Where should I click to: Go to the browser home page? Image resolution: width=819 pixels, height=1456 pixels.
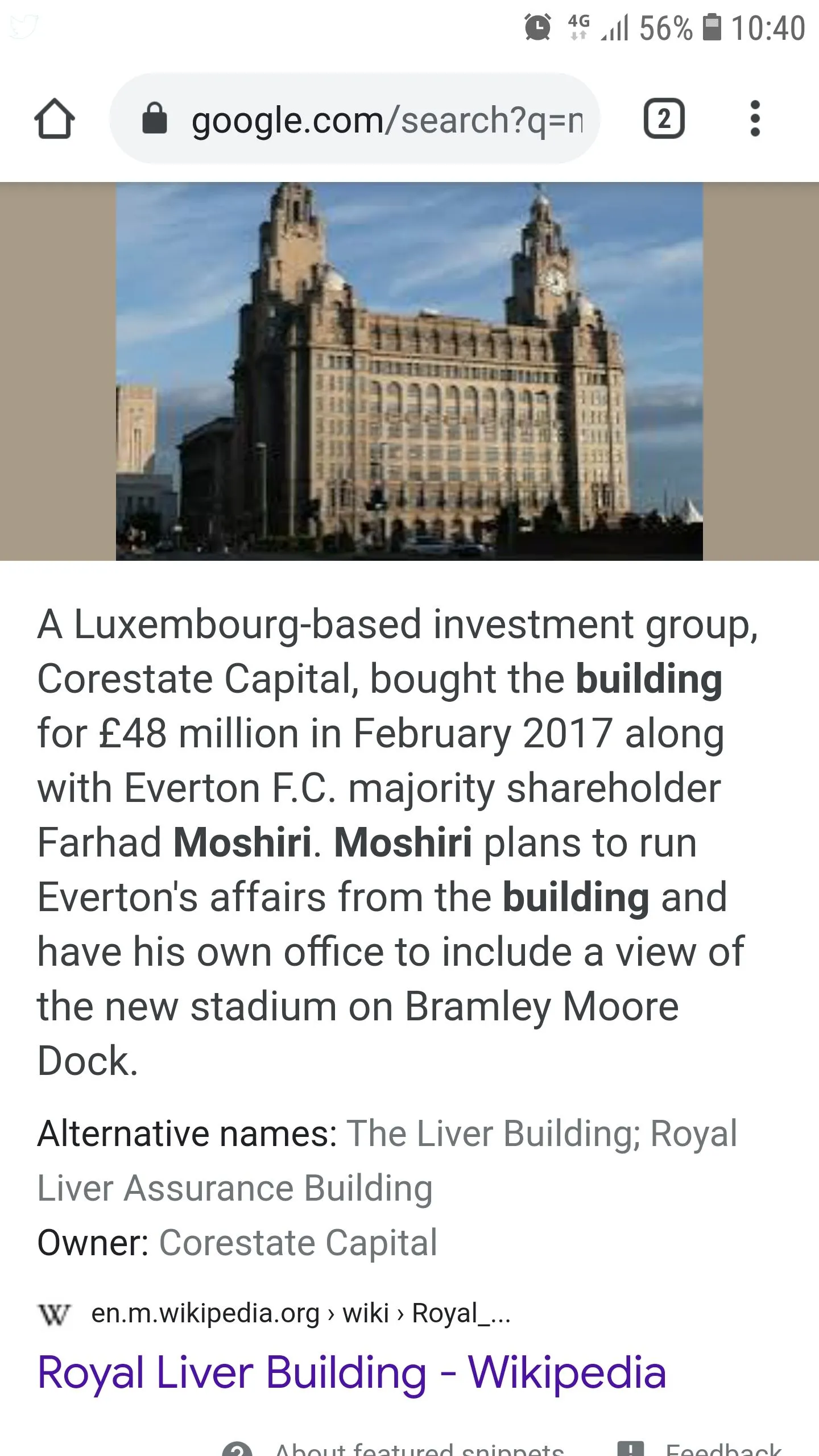tap(55, 119)
